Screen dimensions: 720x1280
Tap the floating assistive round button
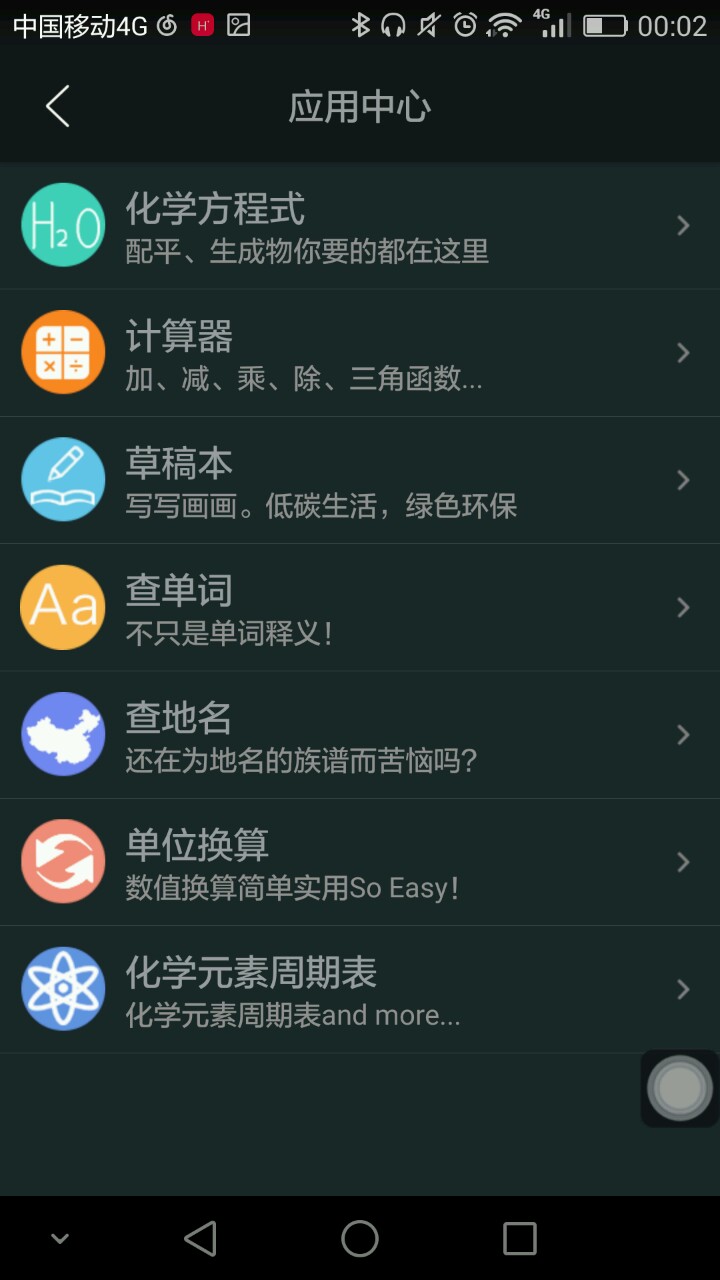click(x=680, y=1088)
